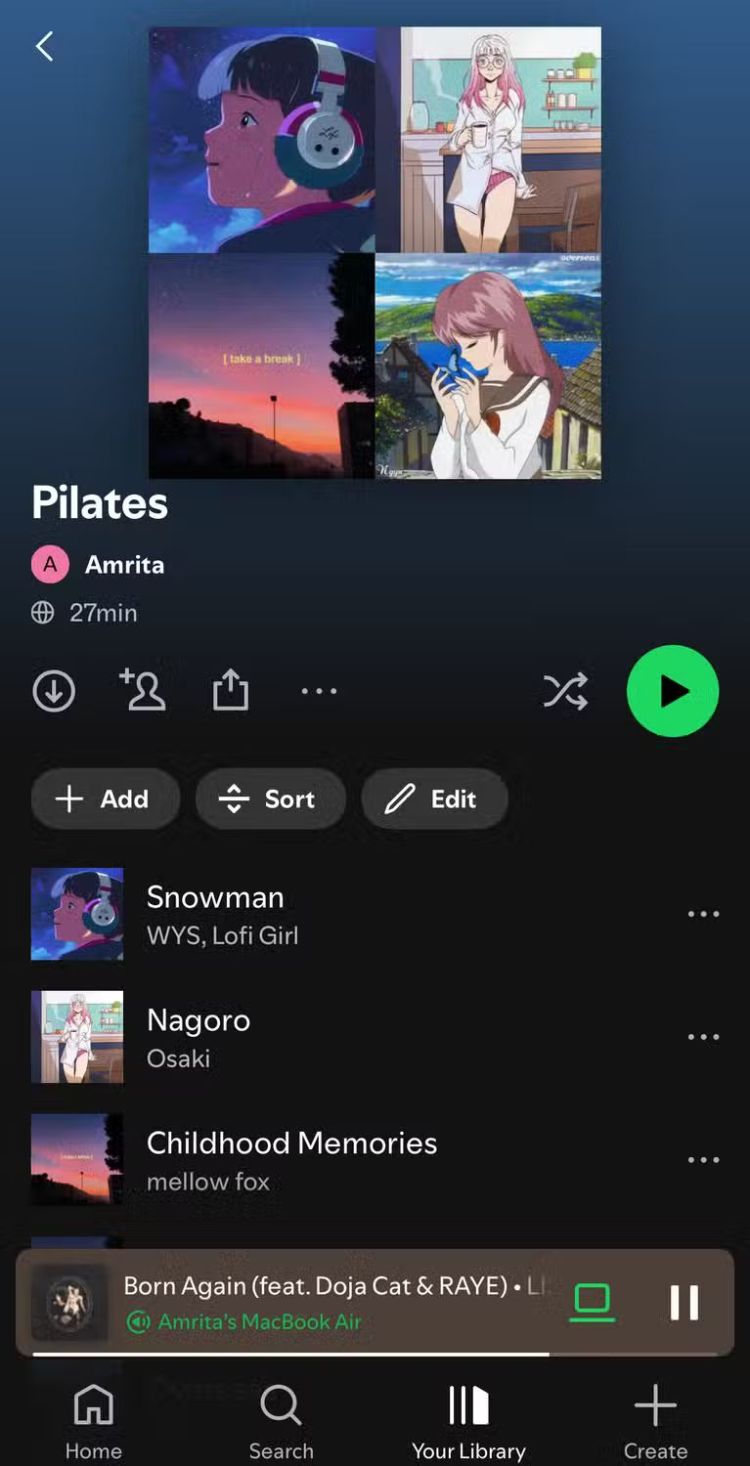Download the Pilates playlist
The height and width of the screenshot is (1466, 750).
pos(54,691)
